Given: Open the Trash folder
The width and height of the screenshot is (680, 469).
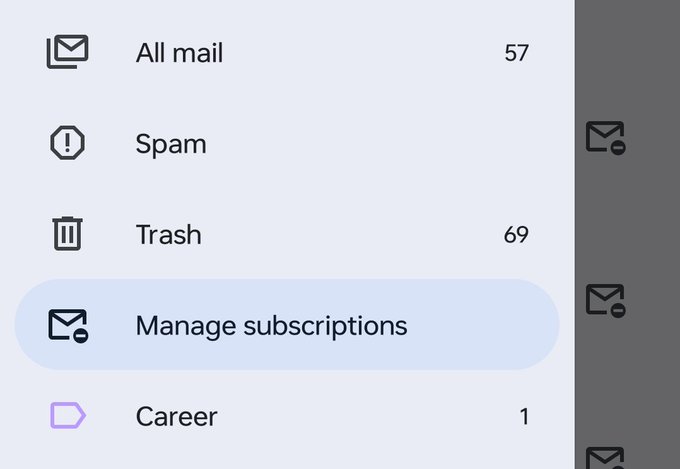Looking at the screenshot, I should tap(168, 235).
